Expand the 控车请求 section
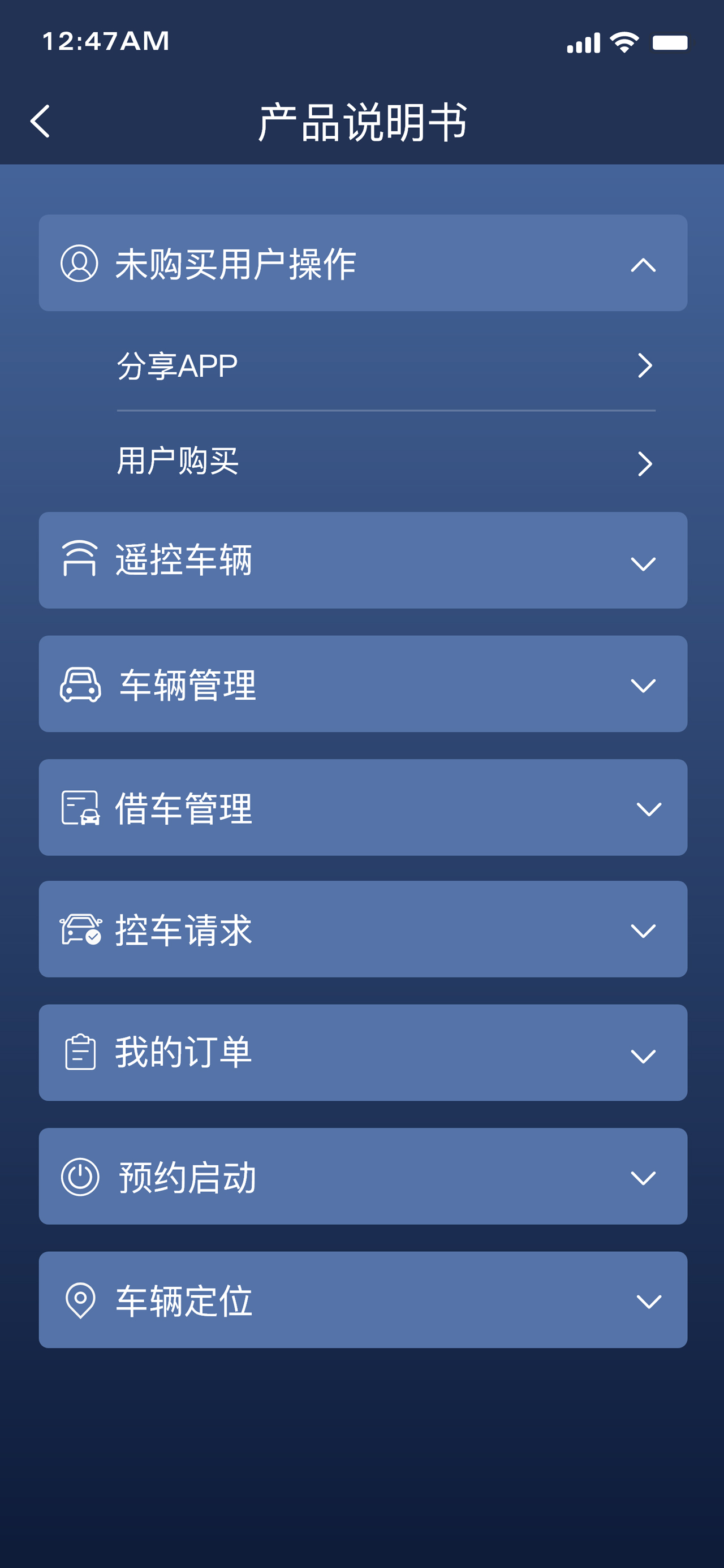 (x=363, y=929)
